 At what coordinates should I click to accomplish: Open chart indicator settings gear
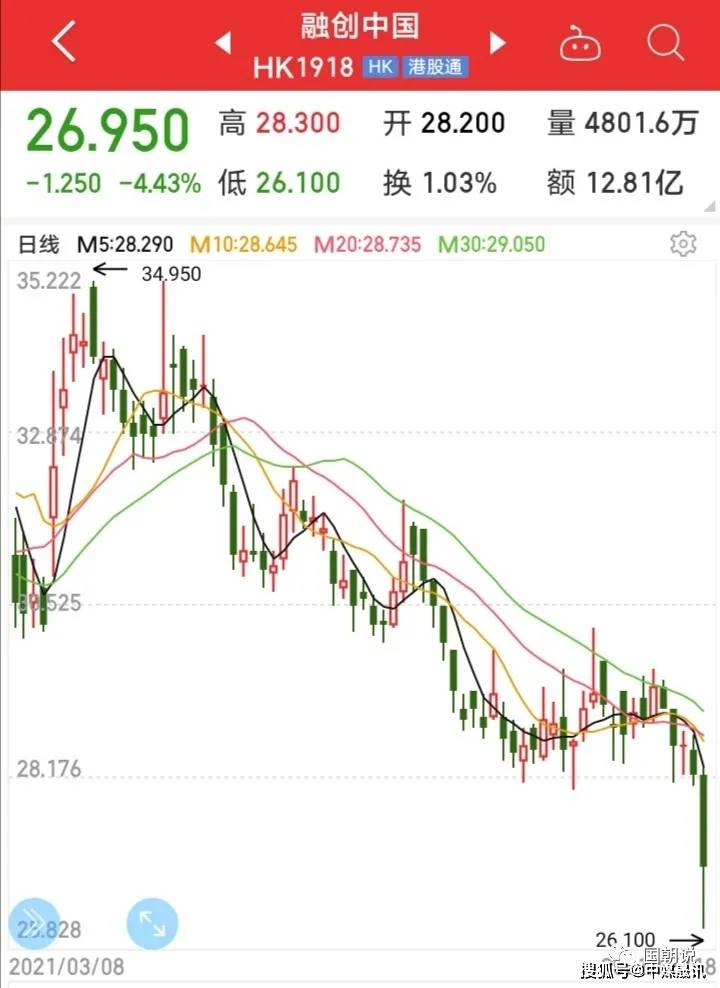683,243
